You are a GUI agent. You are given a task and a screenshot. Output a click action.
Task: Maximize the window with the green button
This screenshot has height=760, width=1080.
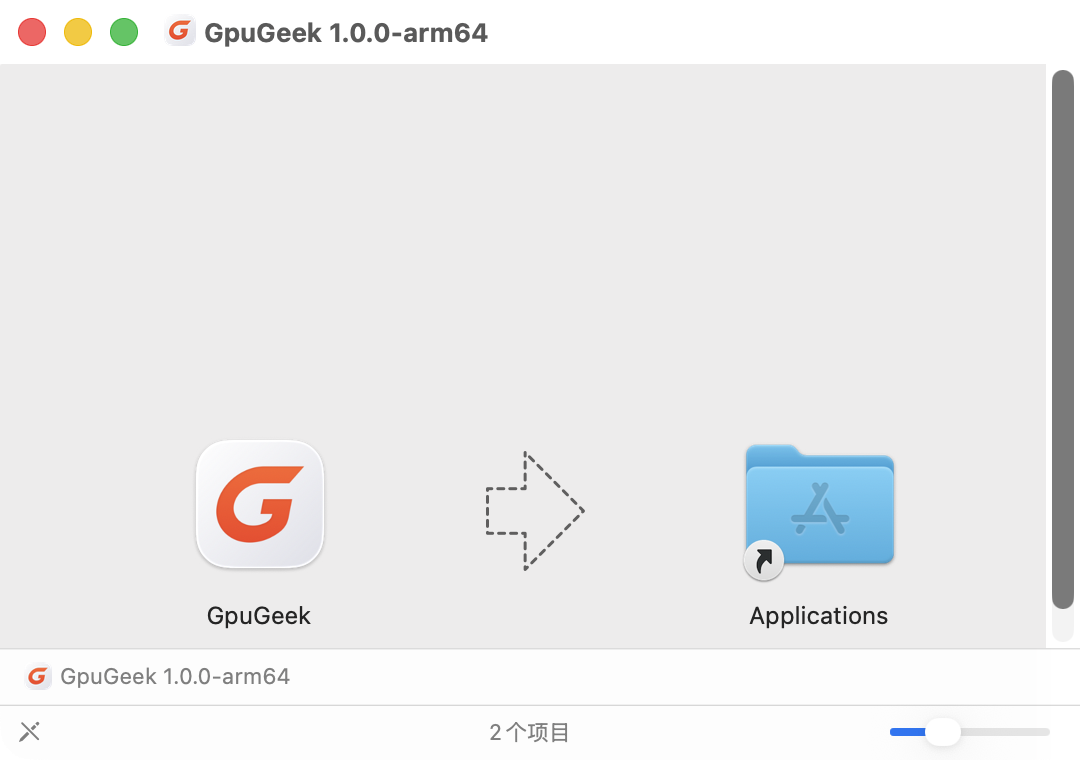(124, 32)
